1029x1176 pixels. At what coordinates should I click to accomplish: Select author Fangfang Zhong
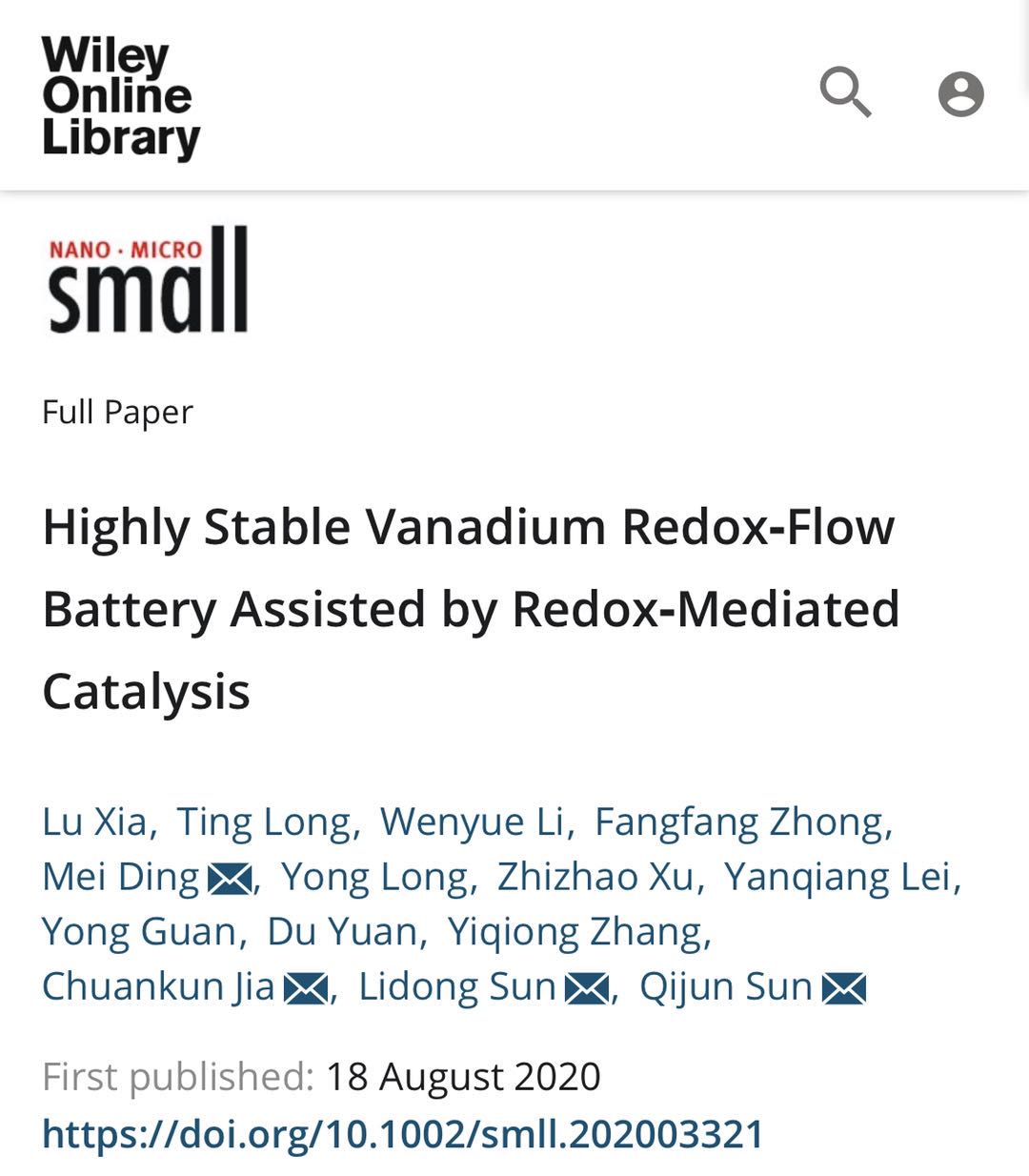point(739,821)
